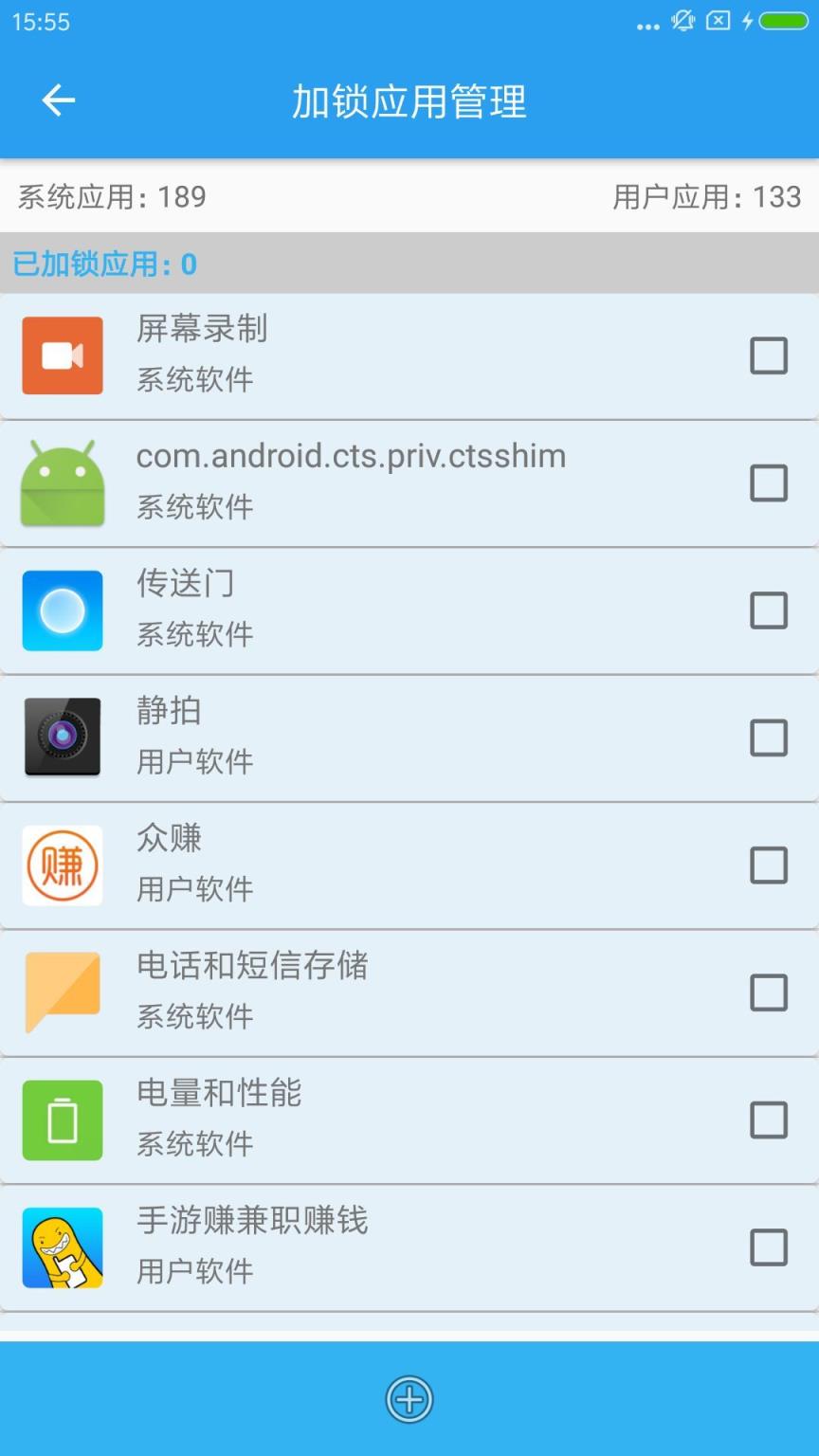Screen dimensions: 819x1456
Task: Click the 系统应用: 189 label
Action: pyautogui.click(x=111, y=196)
